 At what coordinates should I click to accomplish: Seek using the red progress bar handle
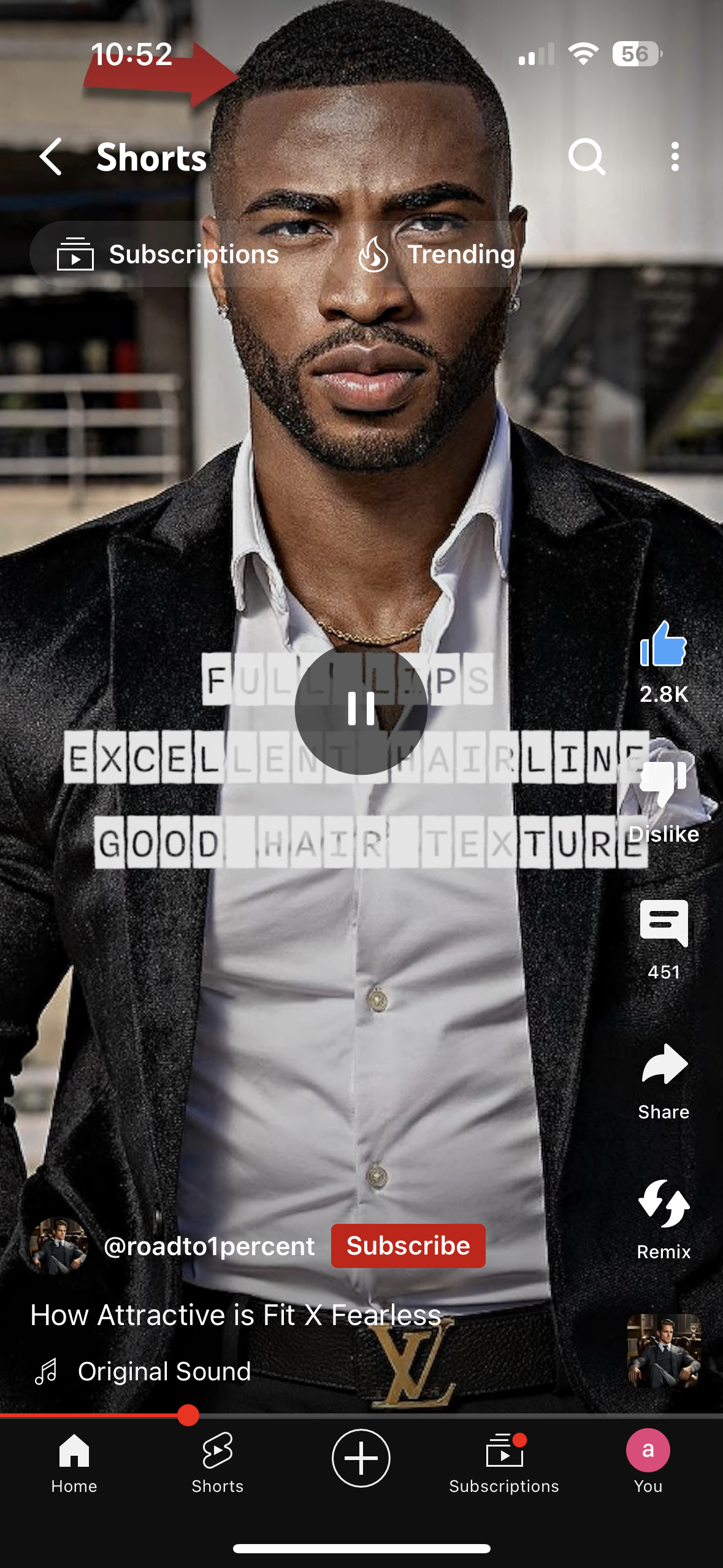coord(188,1415)
